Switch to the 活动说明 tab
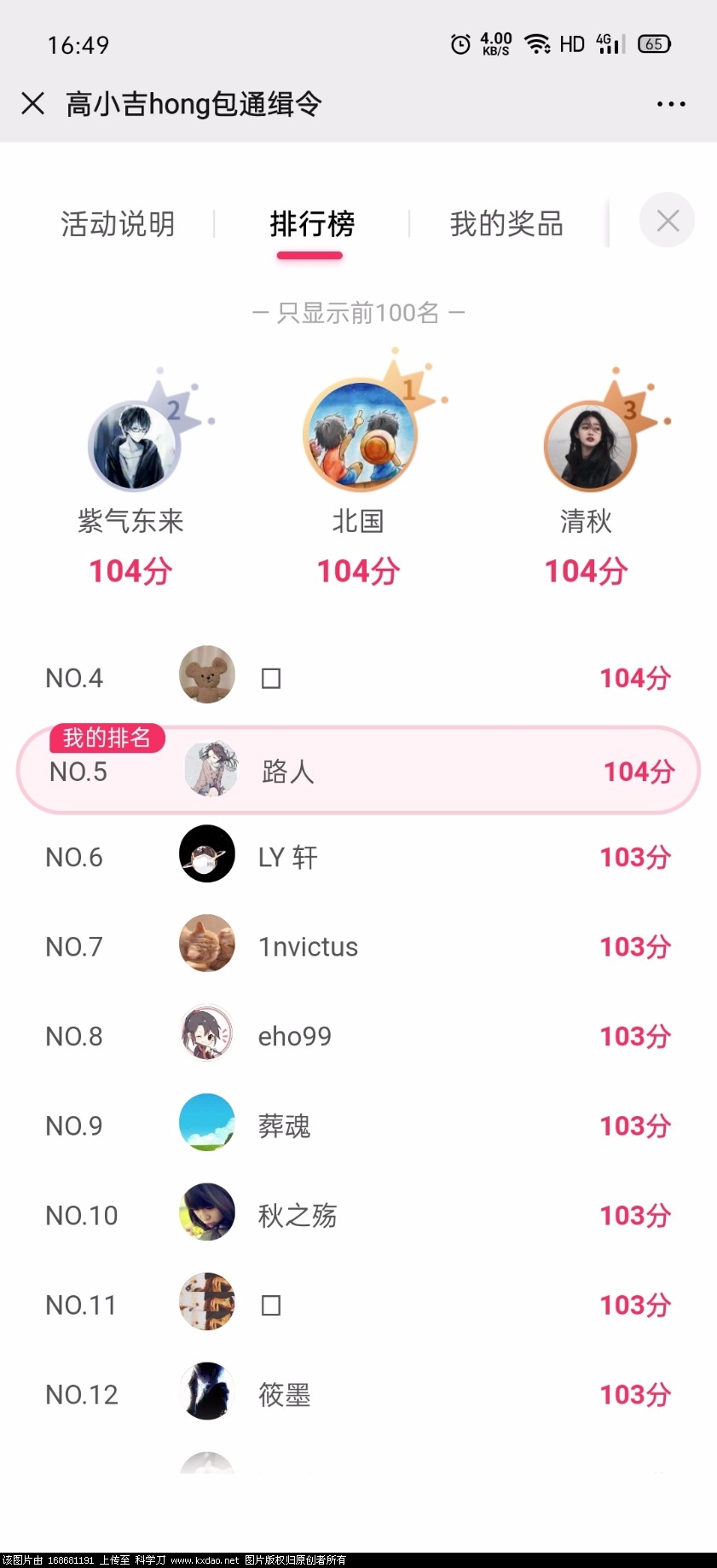The image size is (717, 1568). (x=118, y=224)
